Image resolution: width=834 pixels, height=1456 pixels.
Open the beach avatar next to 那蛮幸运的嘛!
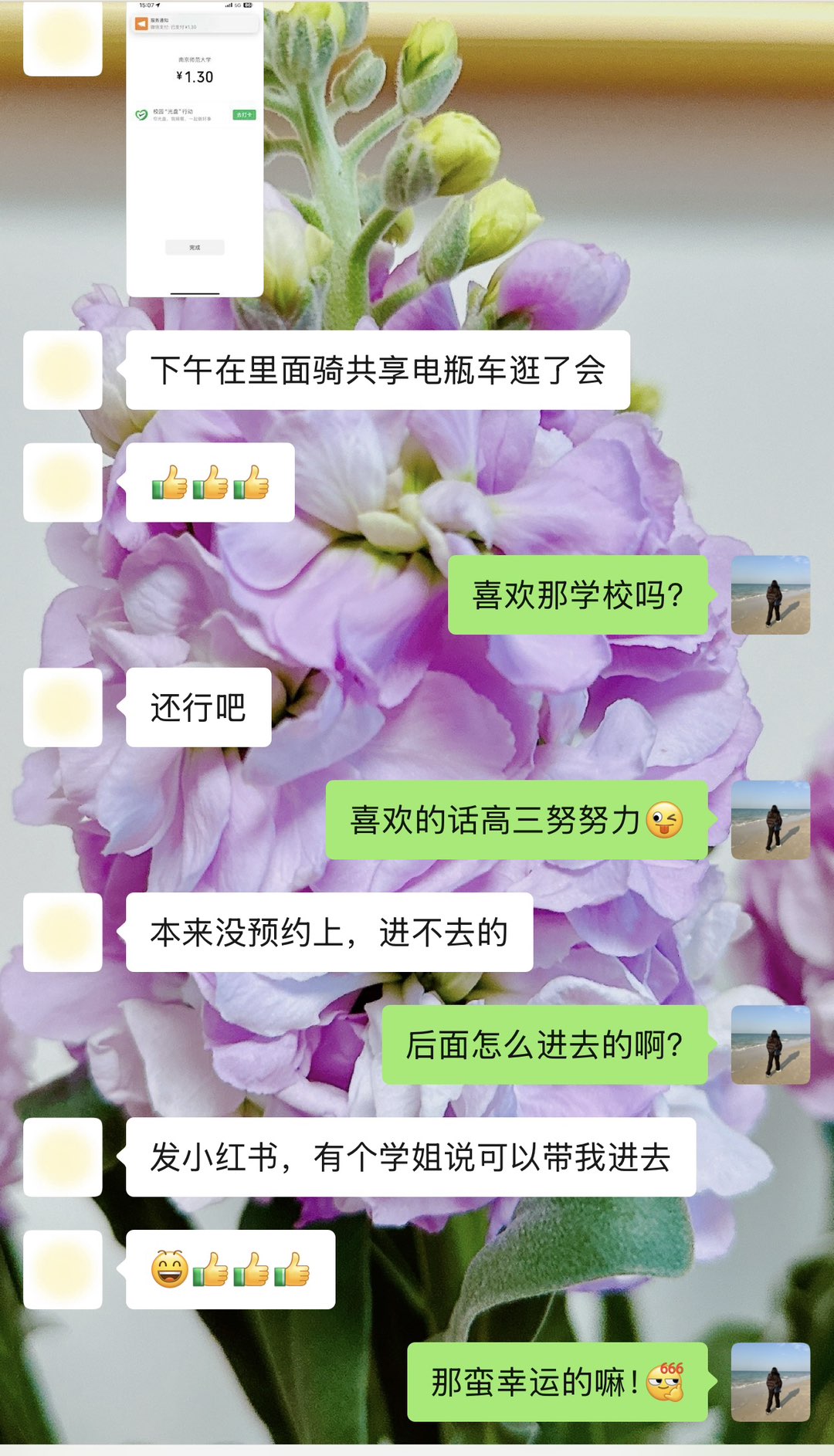point(770,1382)
